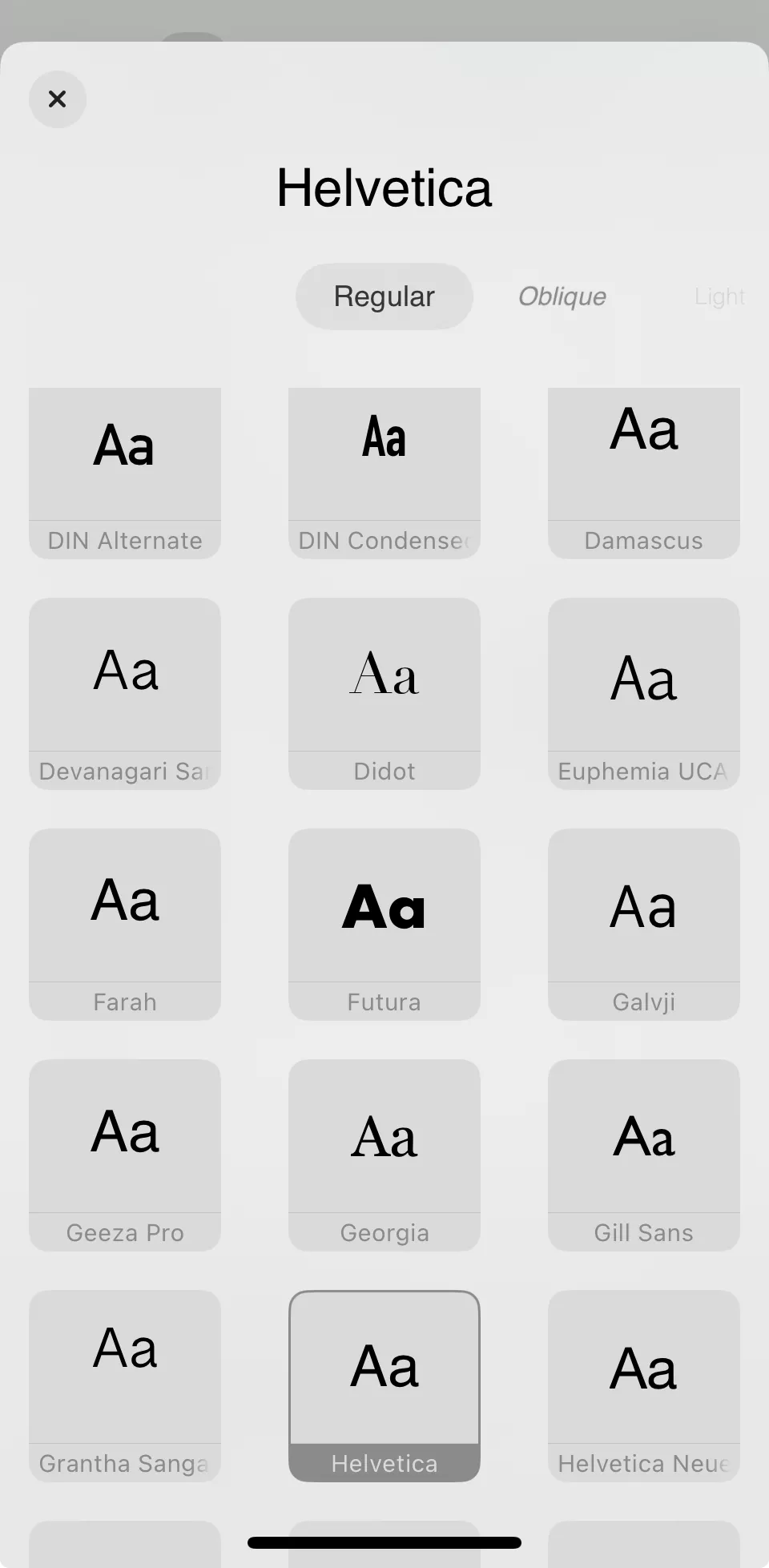Pick the Damascus font
Viewport: 769px width, 1568px height.
click(x=643, y=473)
